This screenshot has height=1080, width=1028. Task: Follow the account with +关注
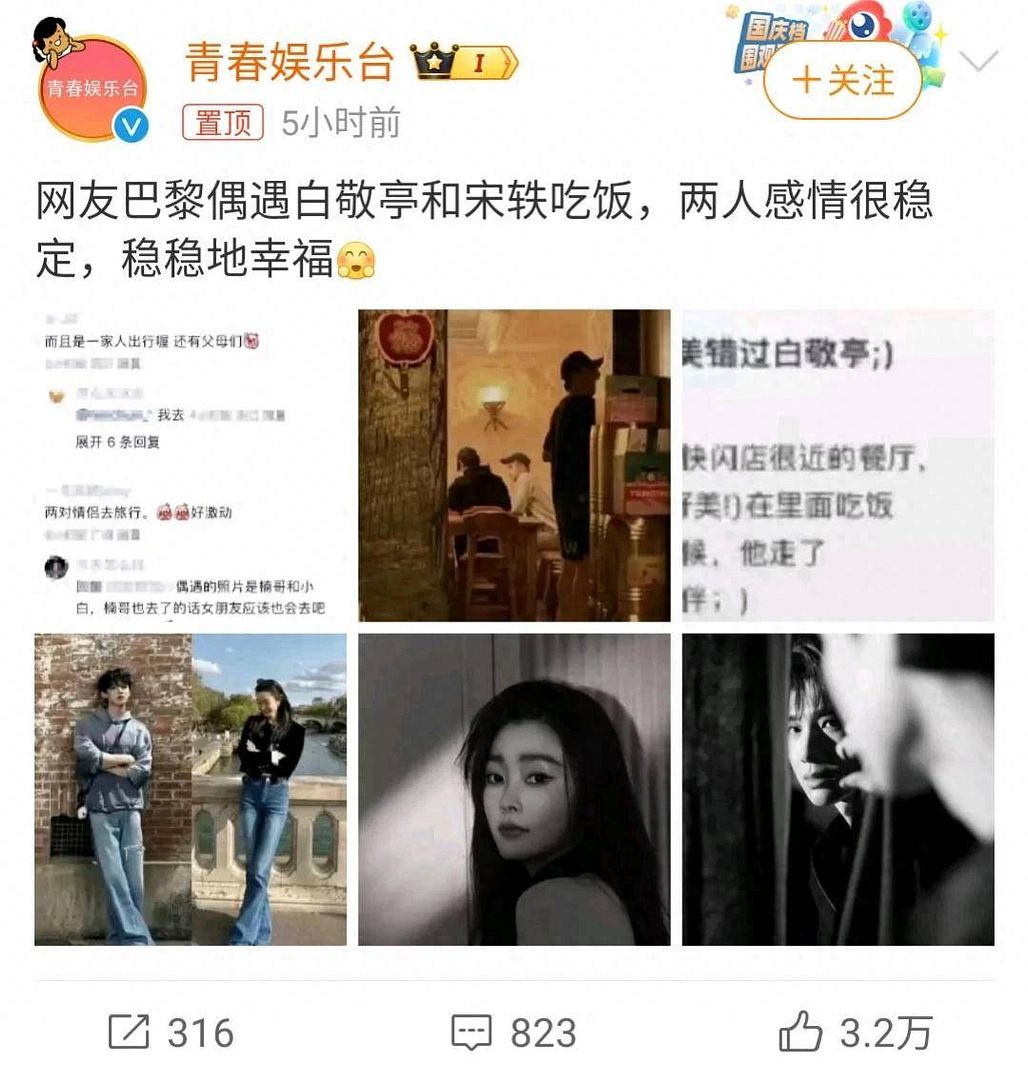coord(842,81)
